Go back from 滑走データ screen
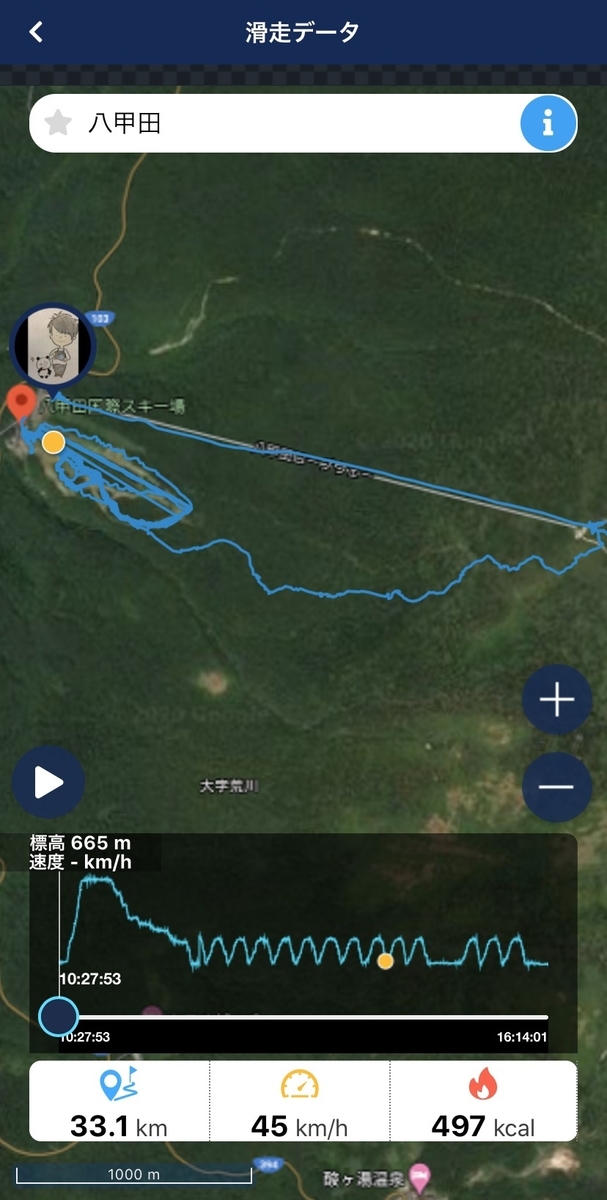The width and height of the screenshot is (607, 1200). point(36,31)
